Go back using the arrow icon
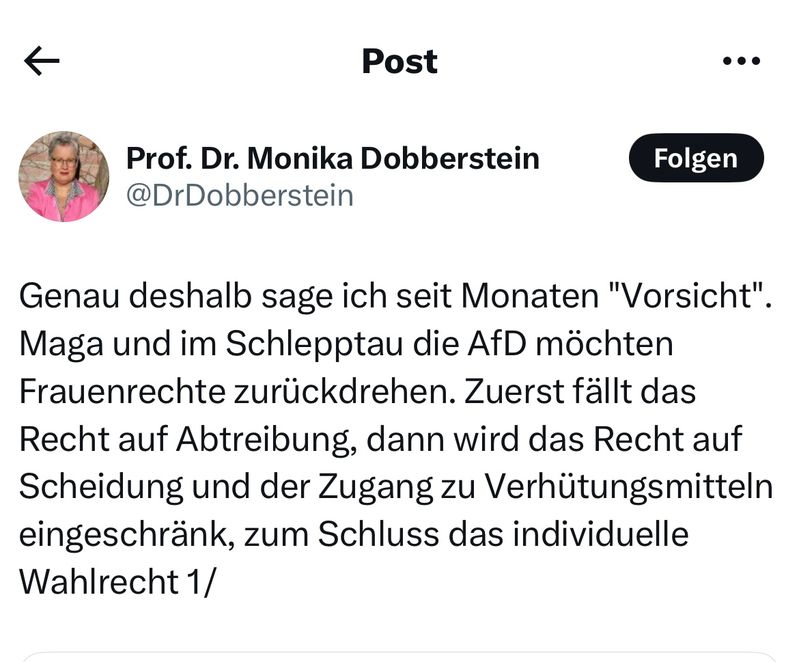 click(42, 62)
